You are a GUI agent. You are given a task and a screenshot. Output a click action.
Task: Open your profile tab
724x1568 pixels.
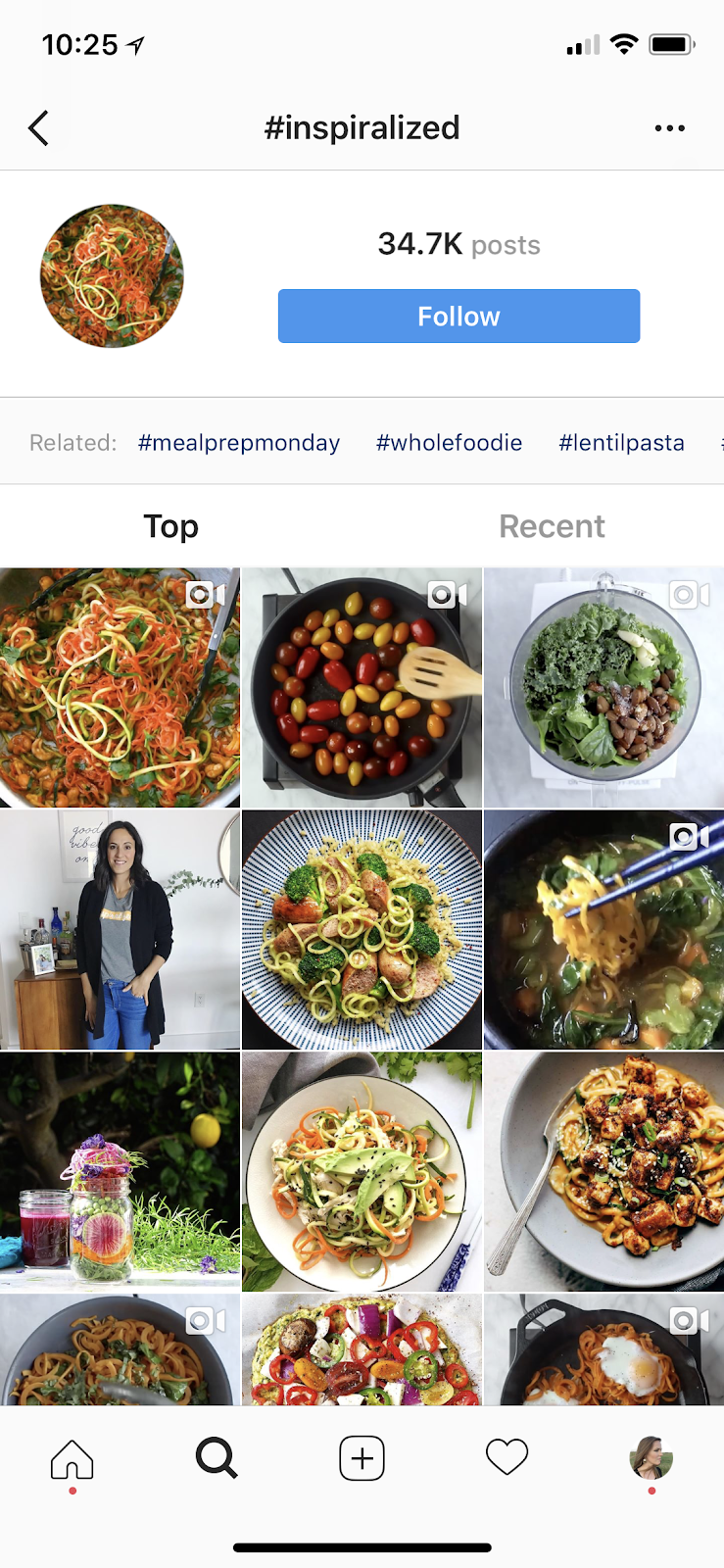click(x=651, y=1459)
